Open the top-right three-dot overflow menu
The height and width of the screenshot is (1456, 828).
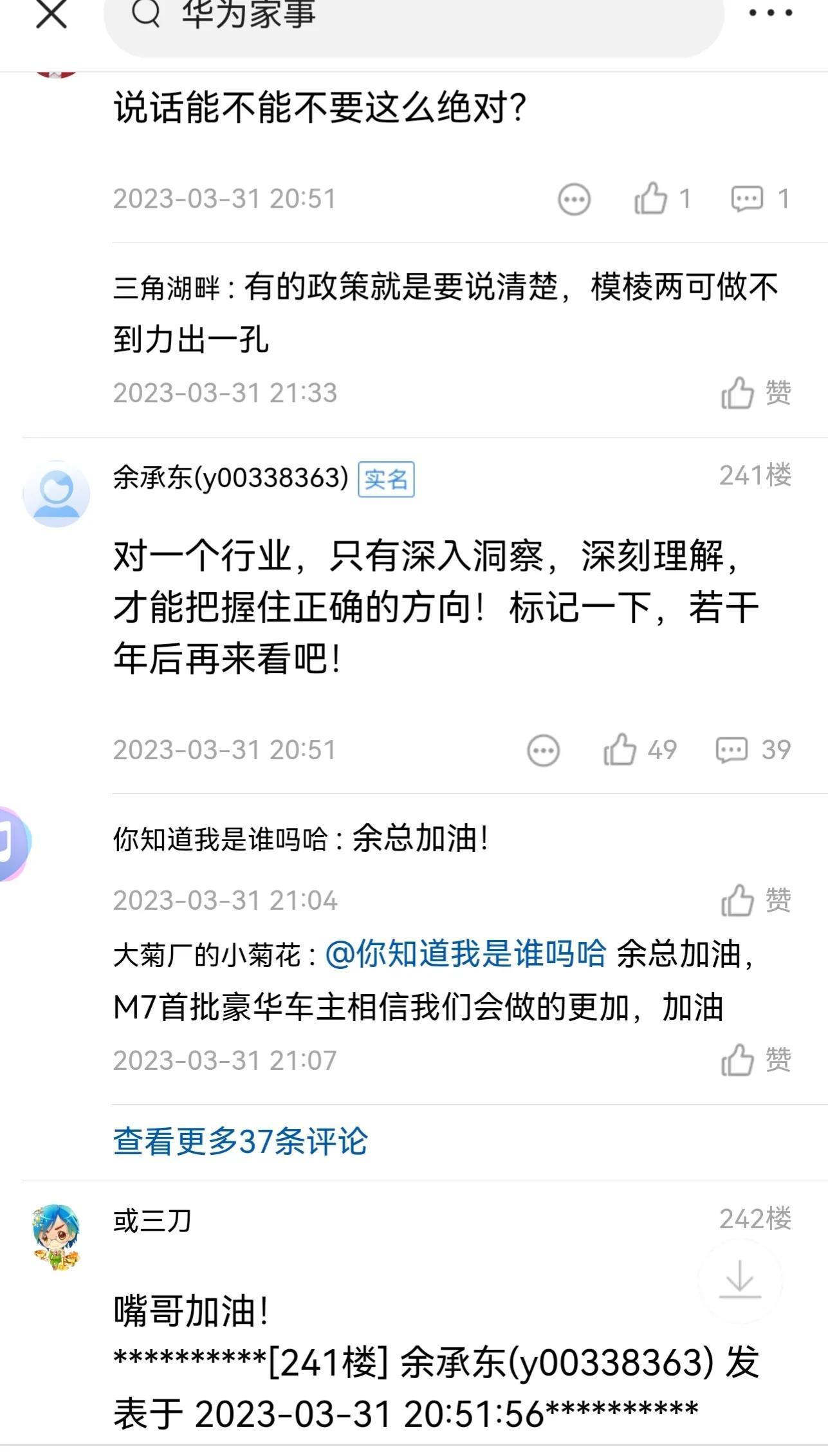[x=770, y=14]
